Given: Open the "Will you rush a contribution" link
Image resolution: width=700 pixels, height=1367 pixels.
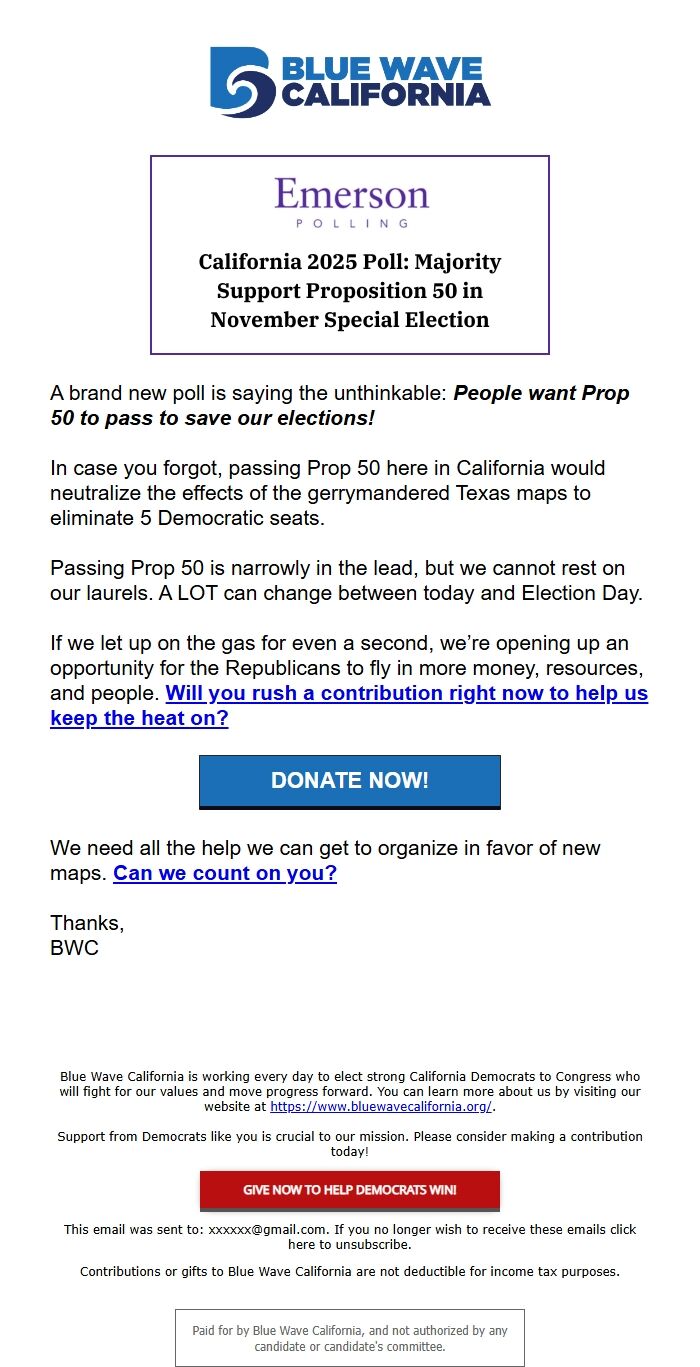Looking at the screenshot, I should [406, 694].
